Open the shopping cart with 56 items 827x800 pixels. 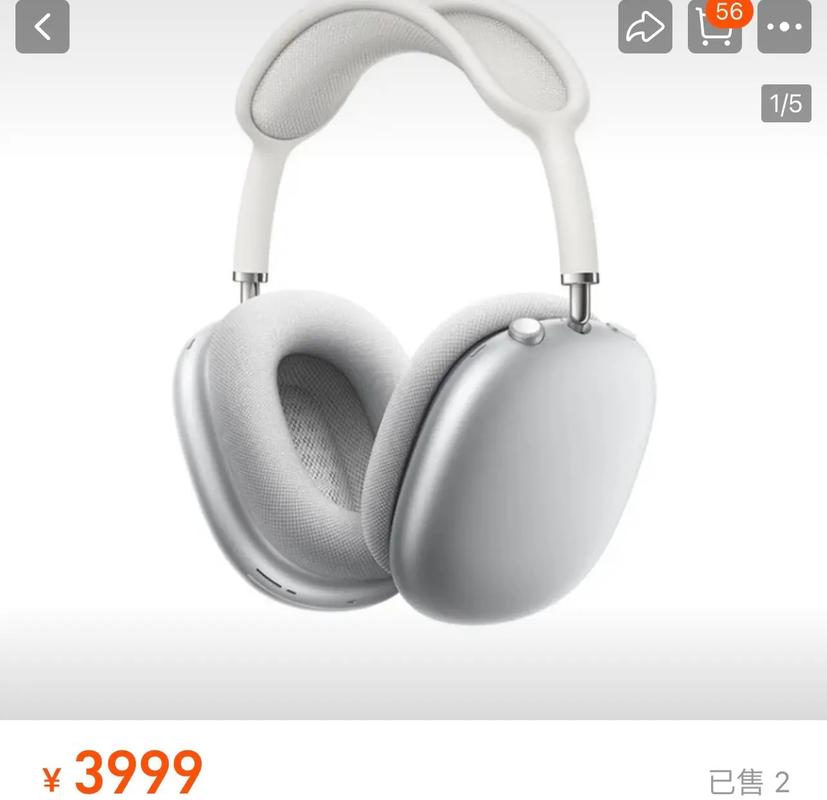(x=714, y=30)
